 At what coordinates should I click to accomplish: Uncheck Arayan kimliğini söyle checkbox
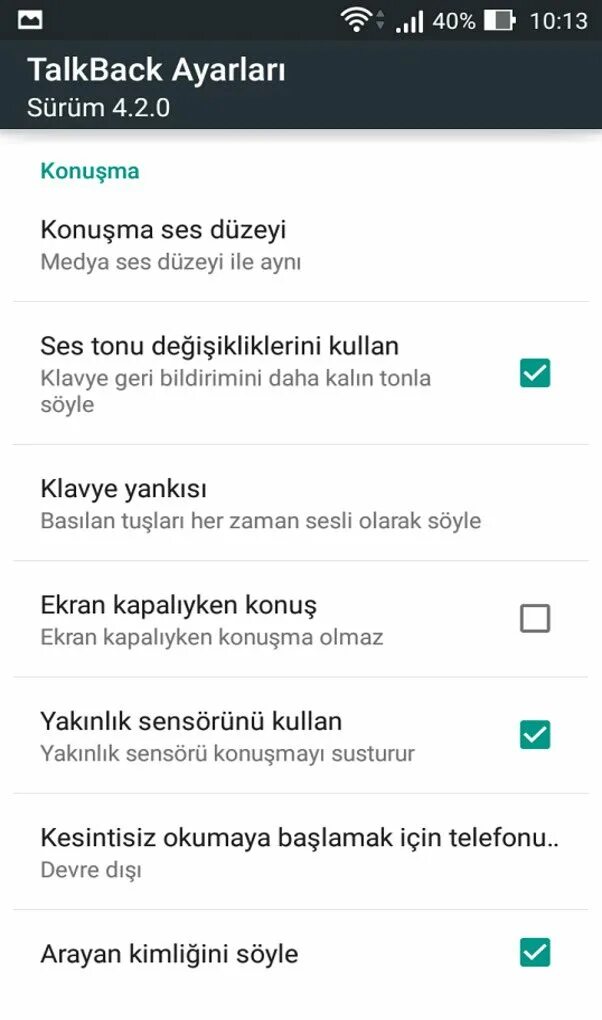[x=535, y=951]
